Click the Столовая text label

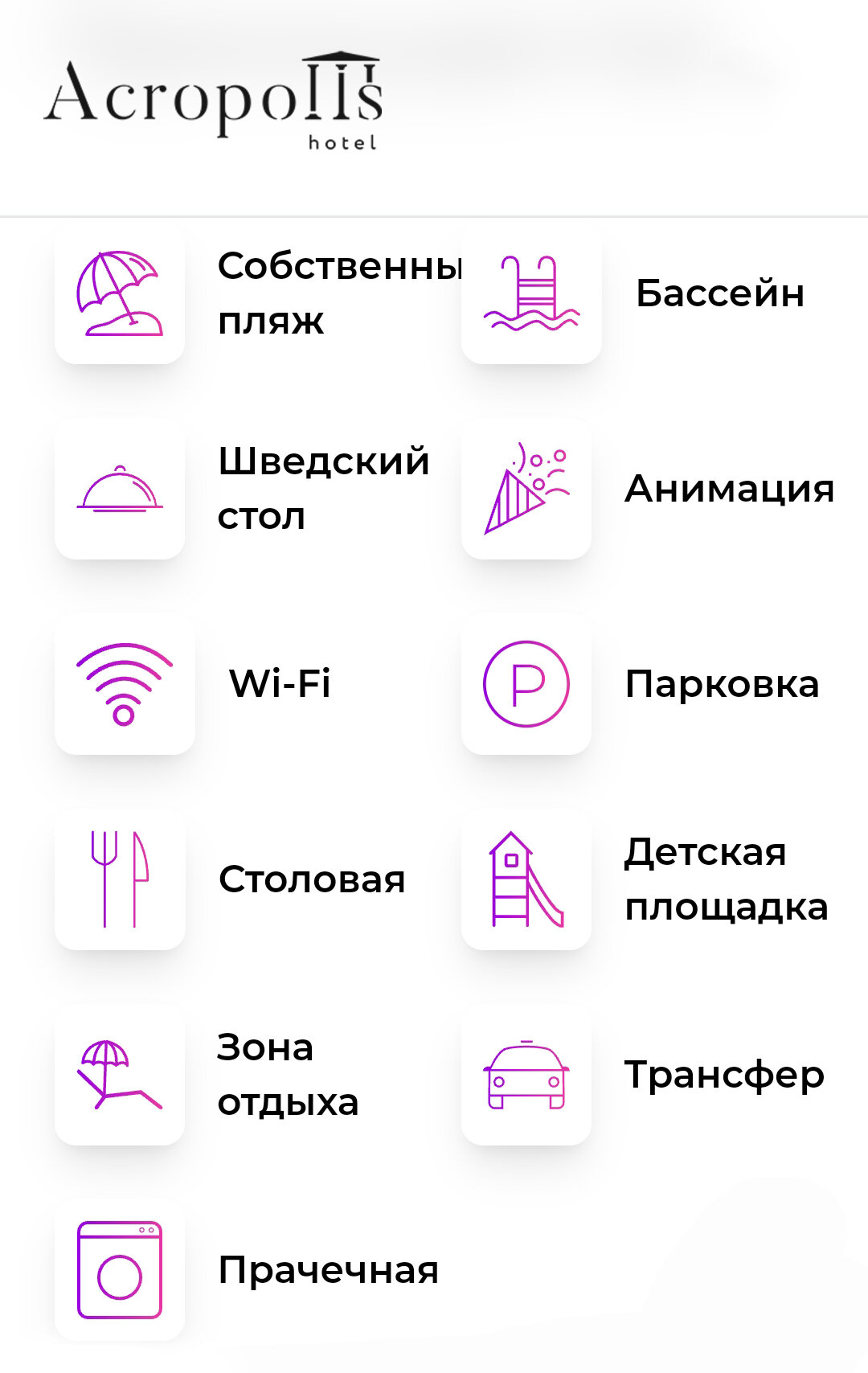coord(312,879)
